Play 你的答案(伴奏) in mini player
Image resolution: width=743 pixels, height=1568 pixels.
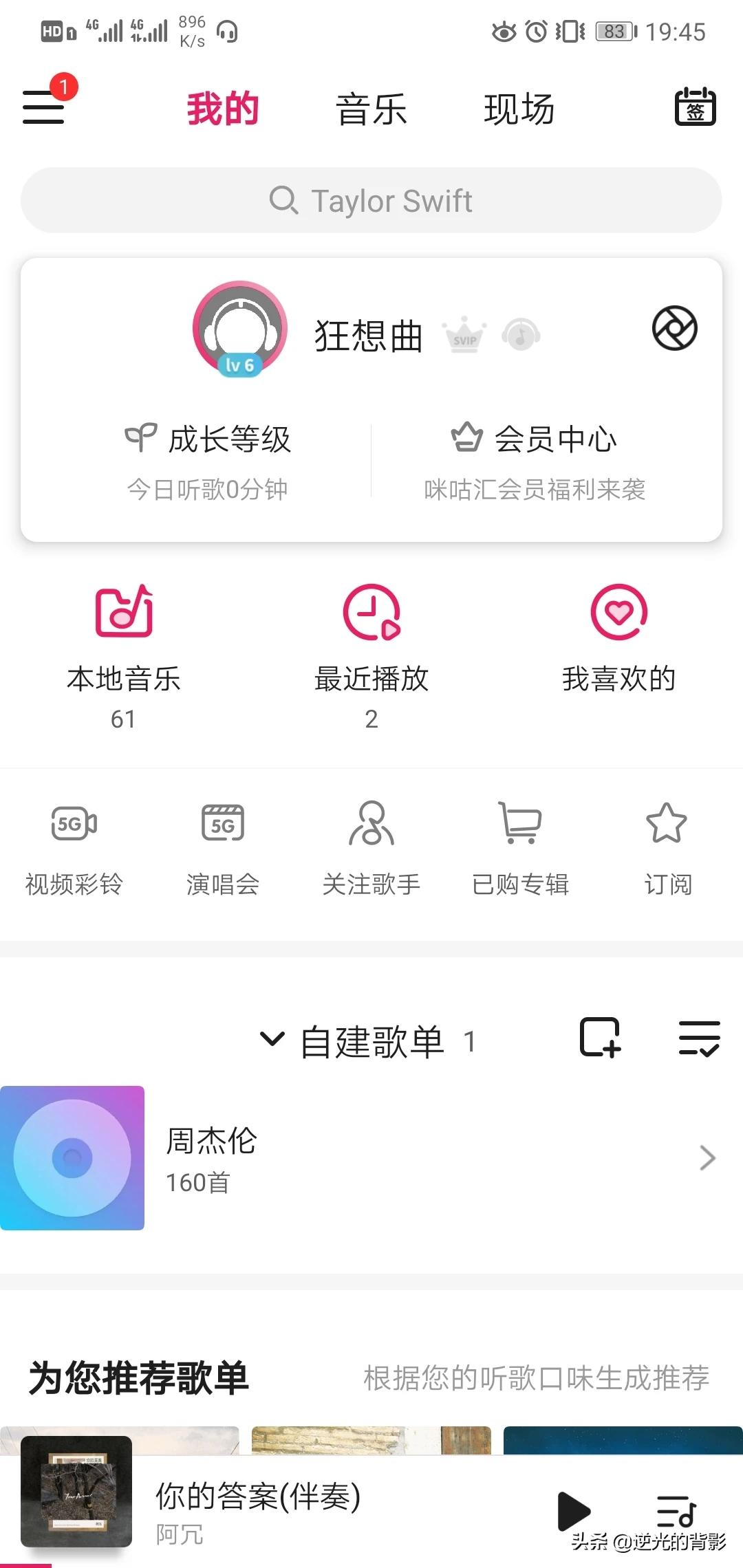point(573,1511)
